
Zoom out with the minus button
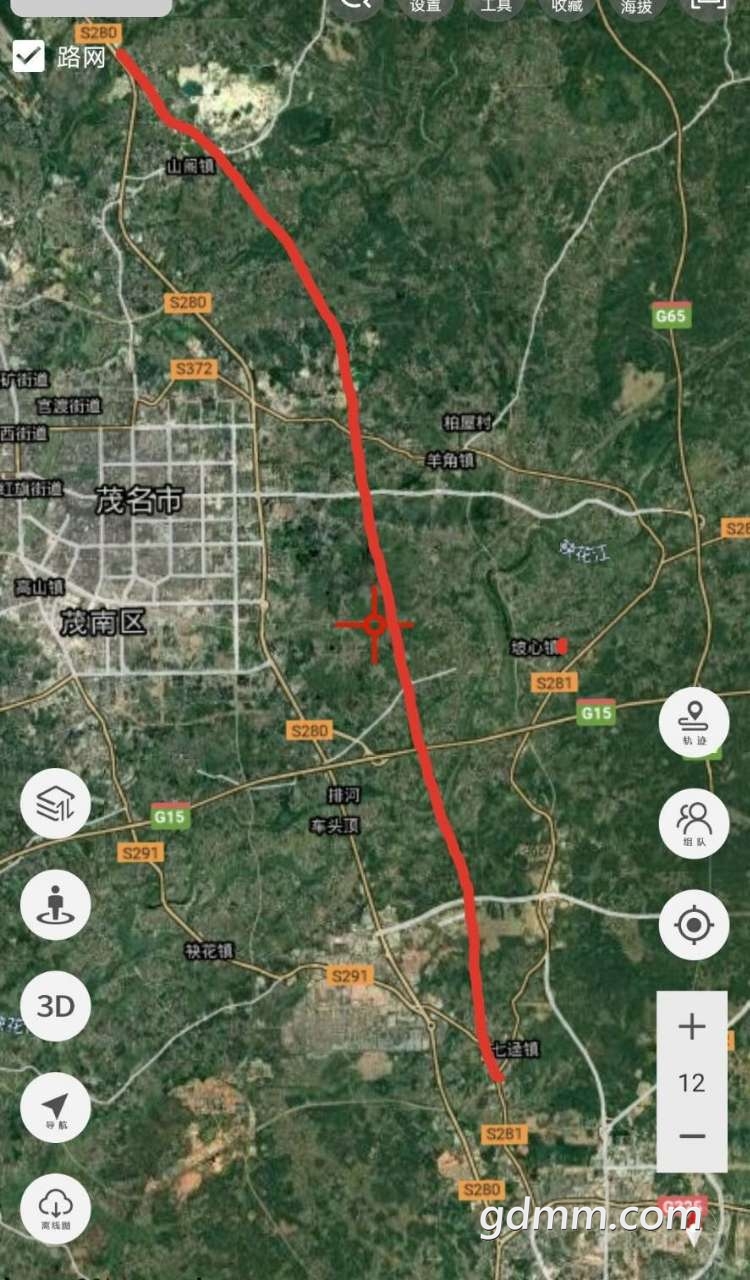click(692, 1137)
